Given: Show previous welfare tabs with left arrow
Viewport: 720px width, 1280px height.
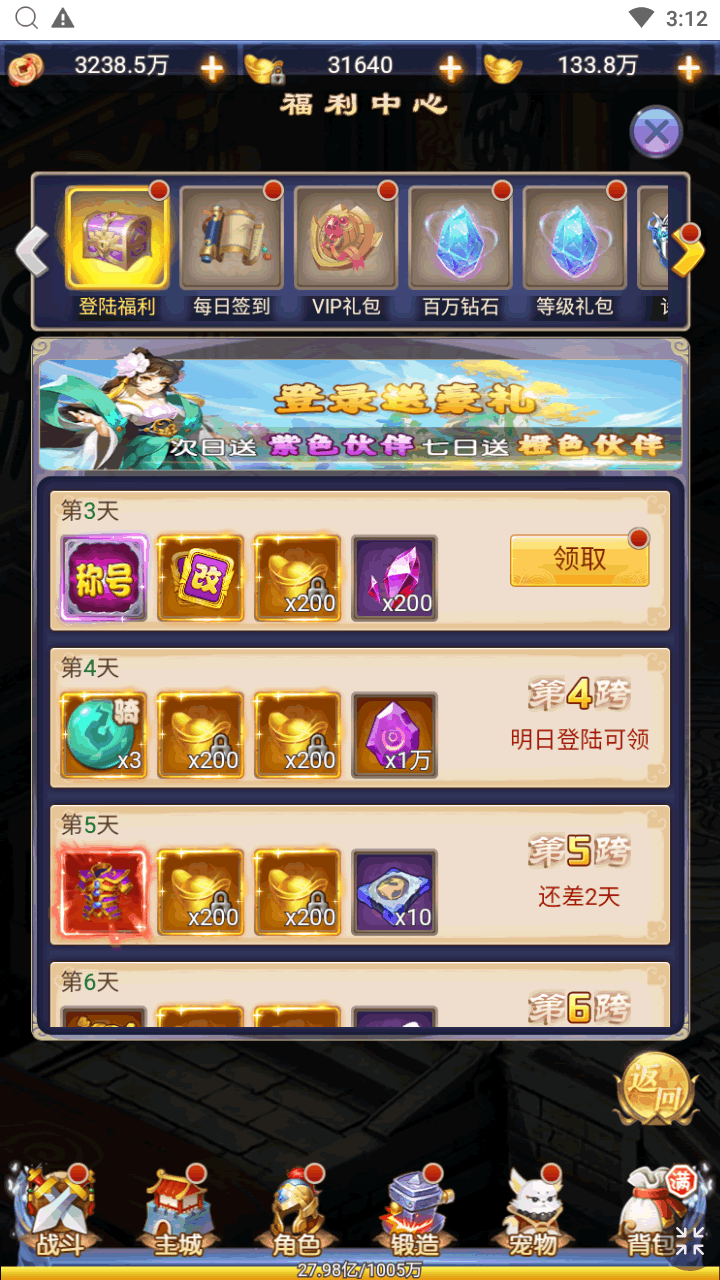Looking at the screenshot, I should pos(33,251).
